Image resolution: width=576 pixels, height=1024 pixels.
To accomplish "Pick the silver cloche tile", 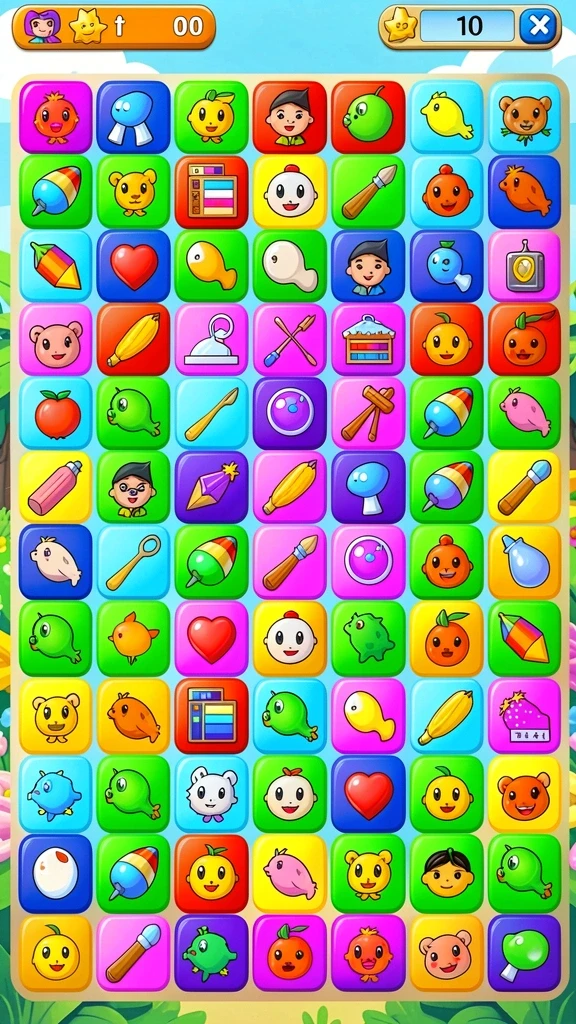I will (212, 339).
